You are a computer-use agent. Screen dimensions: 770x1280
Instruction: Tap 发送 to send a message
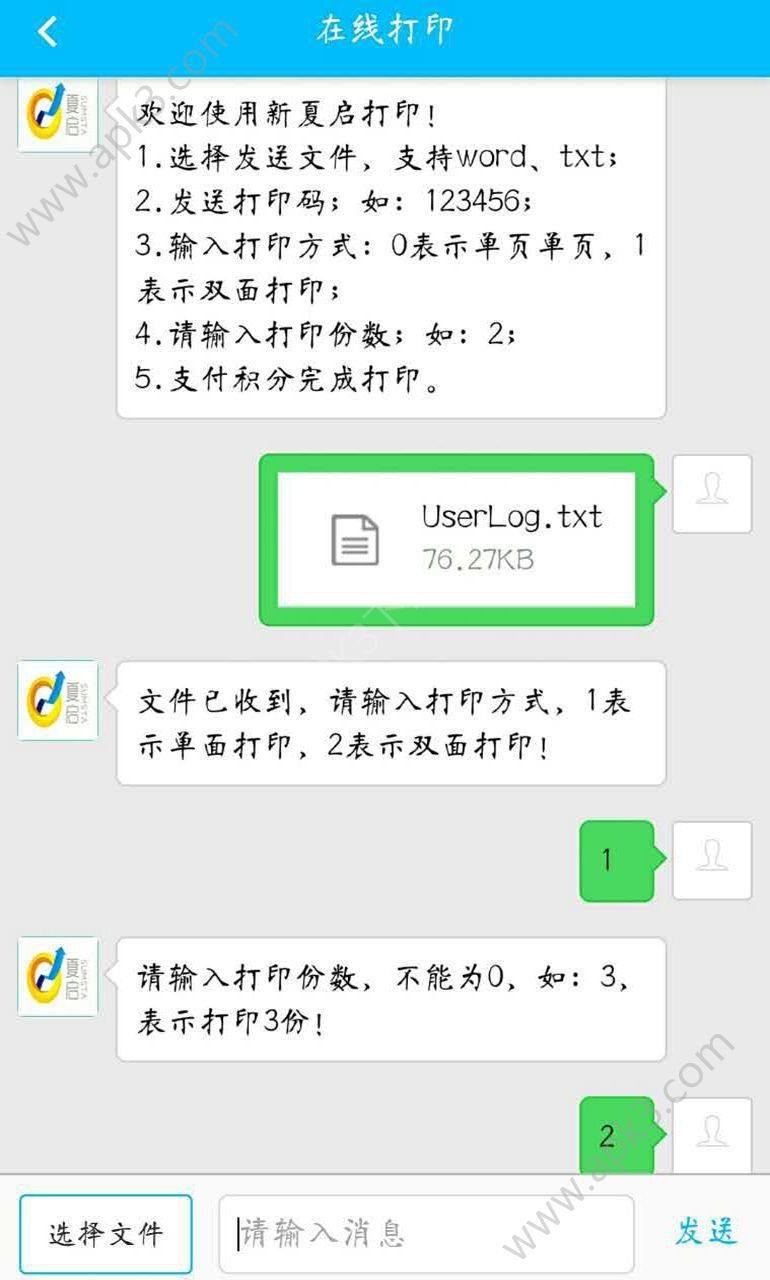point(705,1233)
